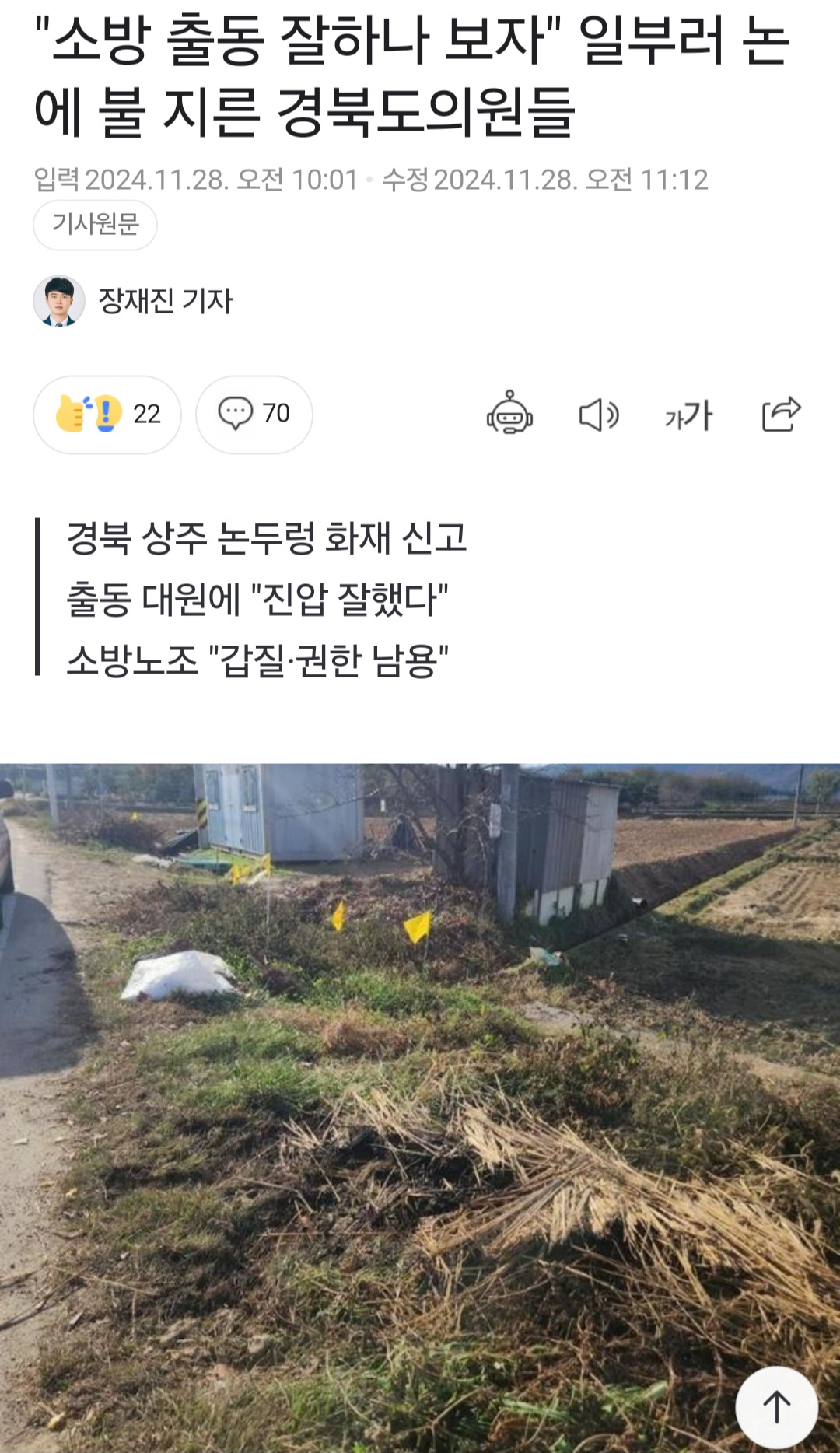This screenshot has width=840, height=1453.
Task: Jump back to top with the arrow button
Action: pyautogui.click(x=776, y=1406)
